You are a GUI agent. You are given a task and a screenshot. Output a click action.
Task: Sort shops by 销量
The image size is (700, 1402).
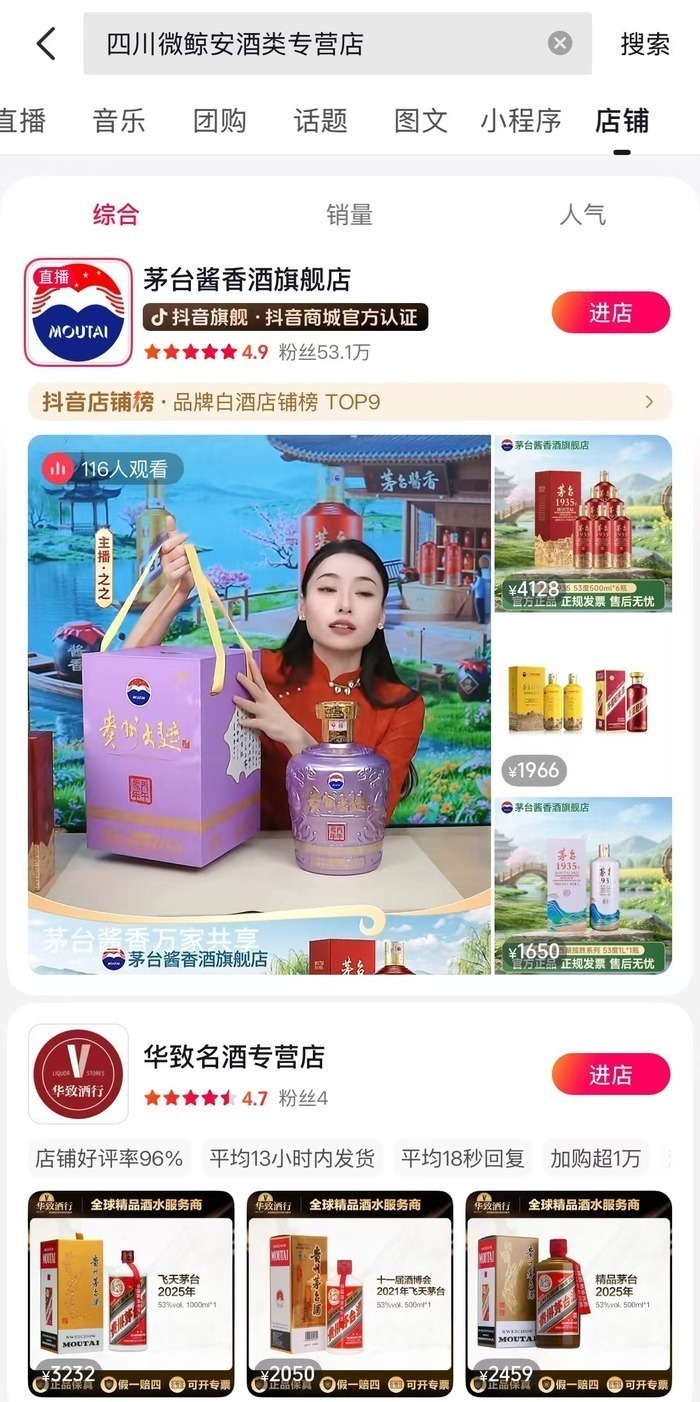point(349,214)
